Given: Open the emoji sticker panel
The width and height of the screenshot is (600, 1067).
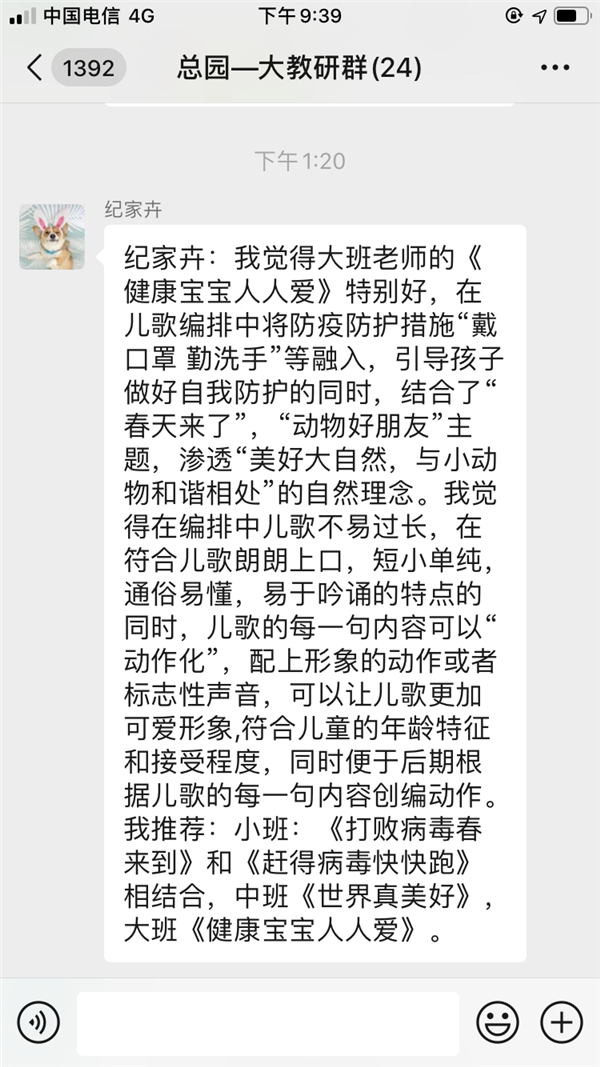Looking at the screenshot, I should (x=497, y=1022).
